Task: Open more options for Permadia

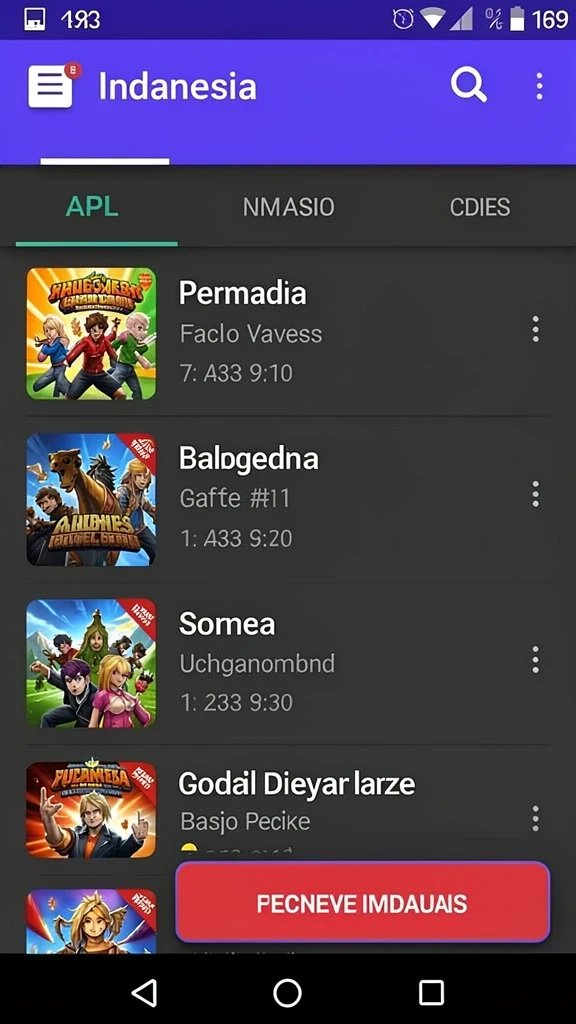Action: 536,329
